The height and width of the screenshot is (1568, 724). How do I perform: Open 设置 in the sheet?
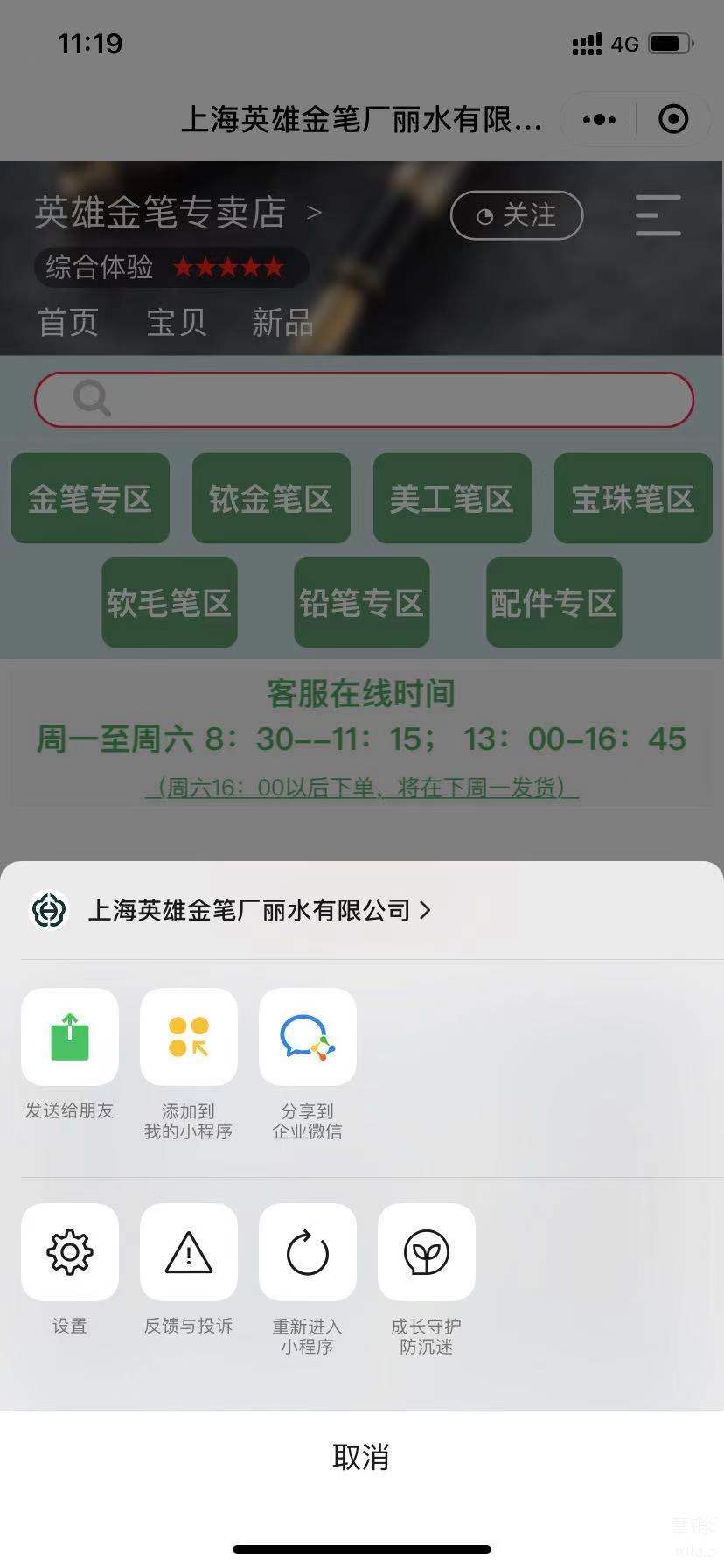pyautogui.click(x=70, y=1252)
